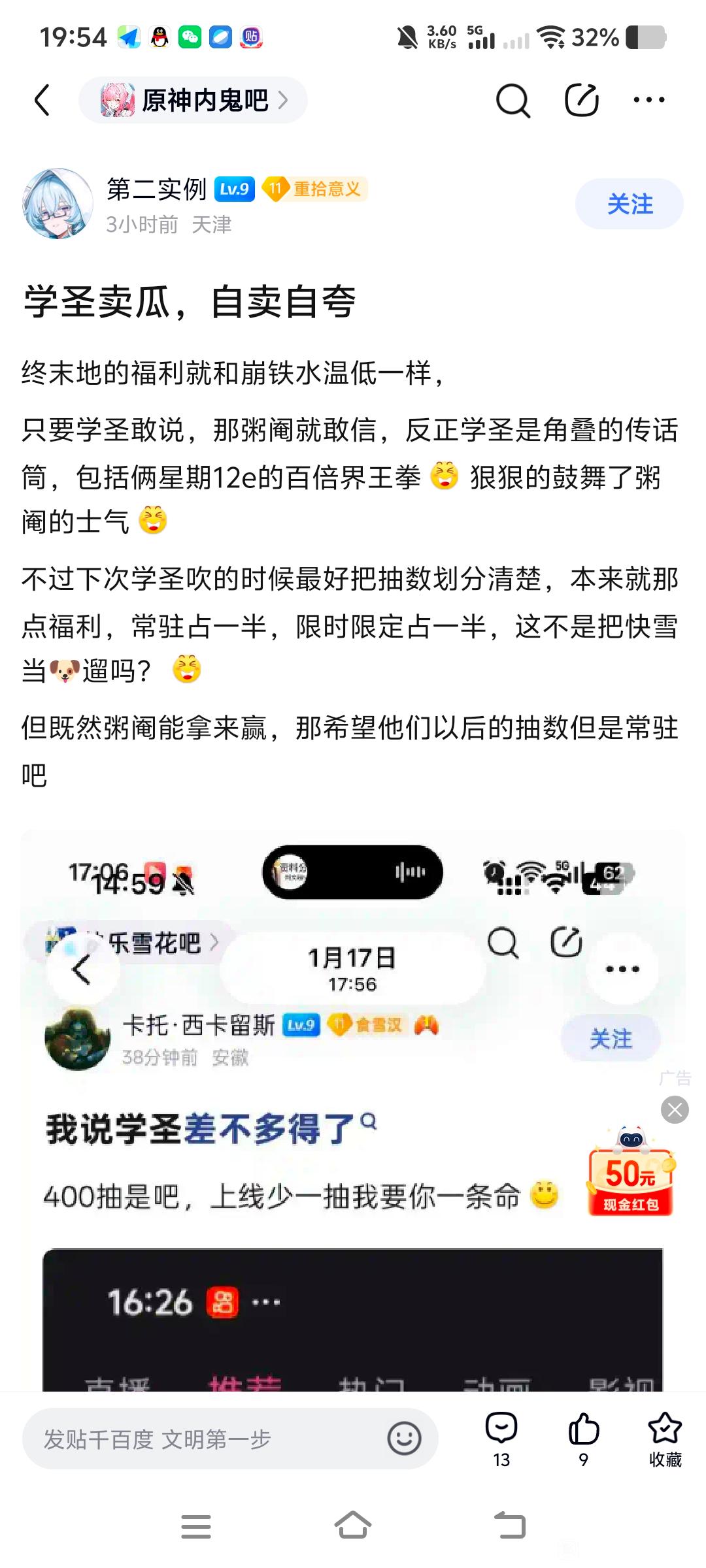Search within the forum
706x1568 pixels.
pos(513,101)
